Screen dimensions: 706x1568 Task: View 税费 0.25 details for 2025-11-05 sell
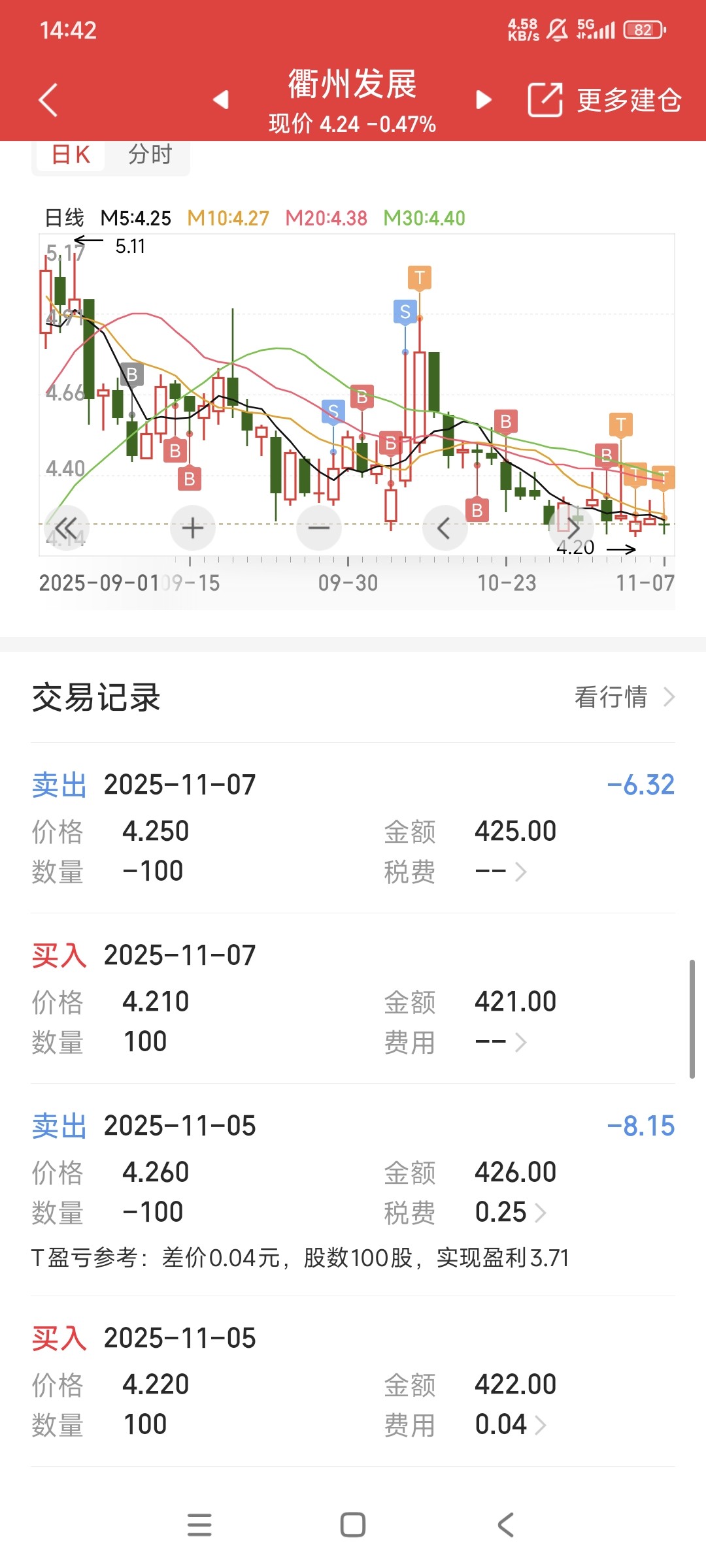511,1213
